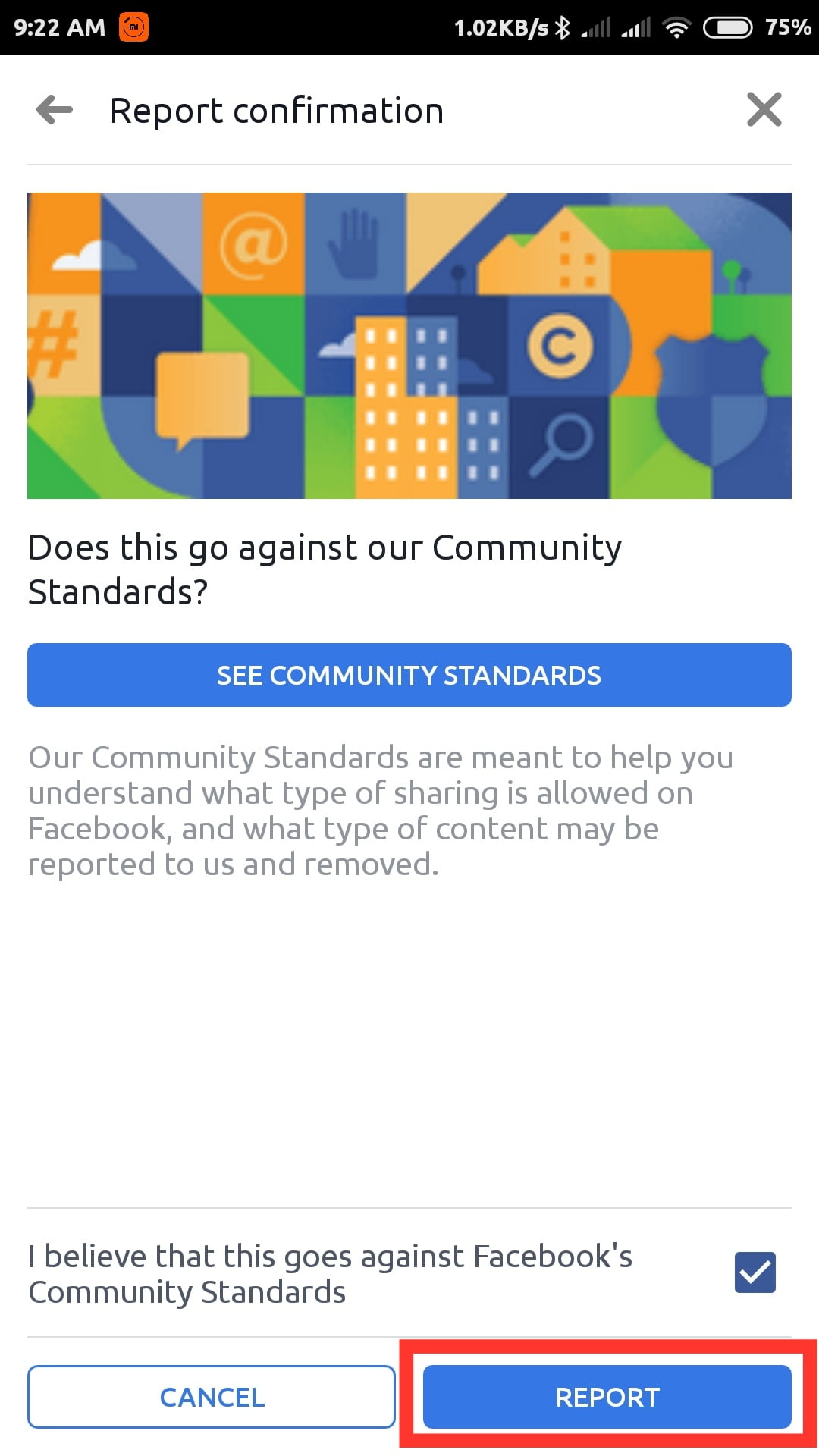Go back from Report confirmation

pyautogui.click(x=55, y=110)
